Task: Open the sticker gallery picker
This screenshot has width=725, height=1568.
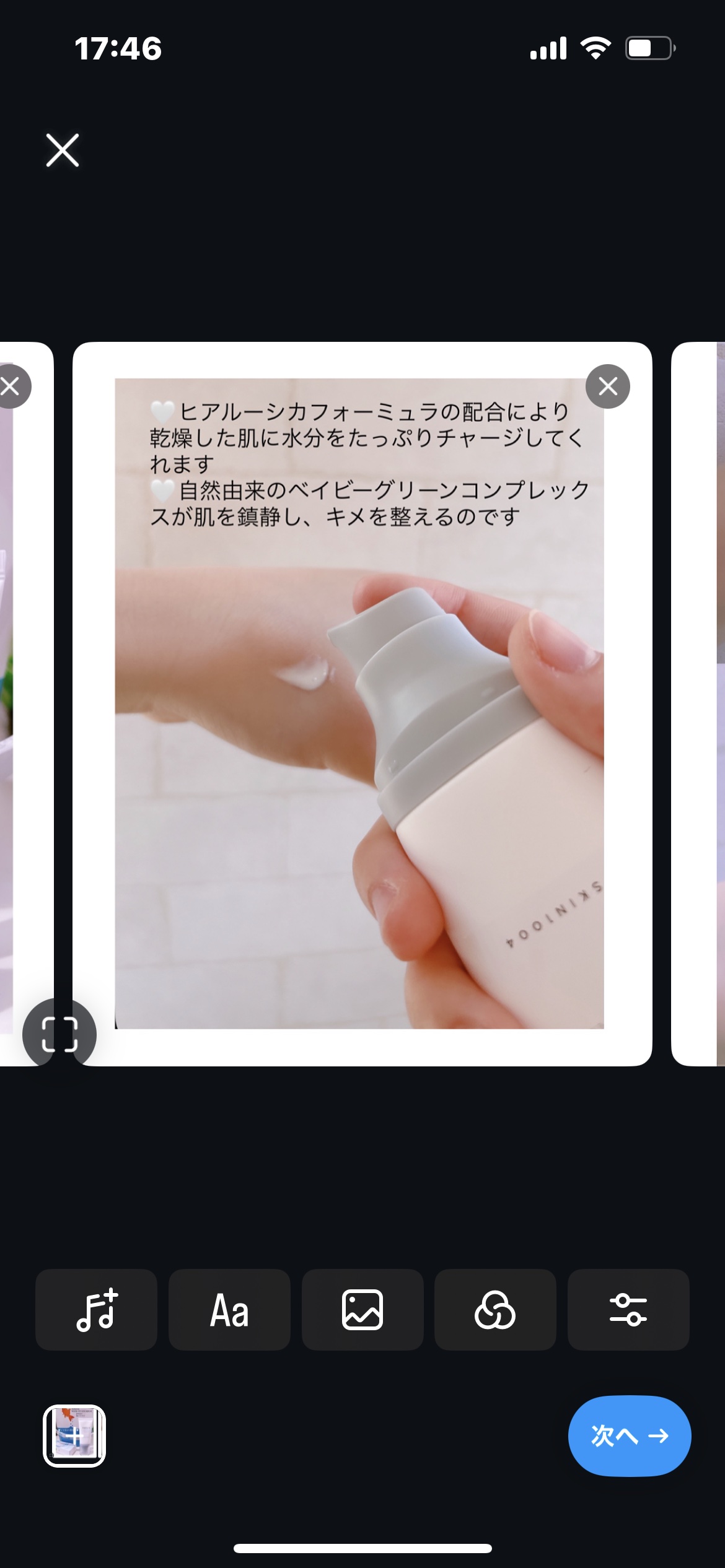Action: 362,1310
